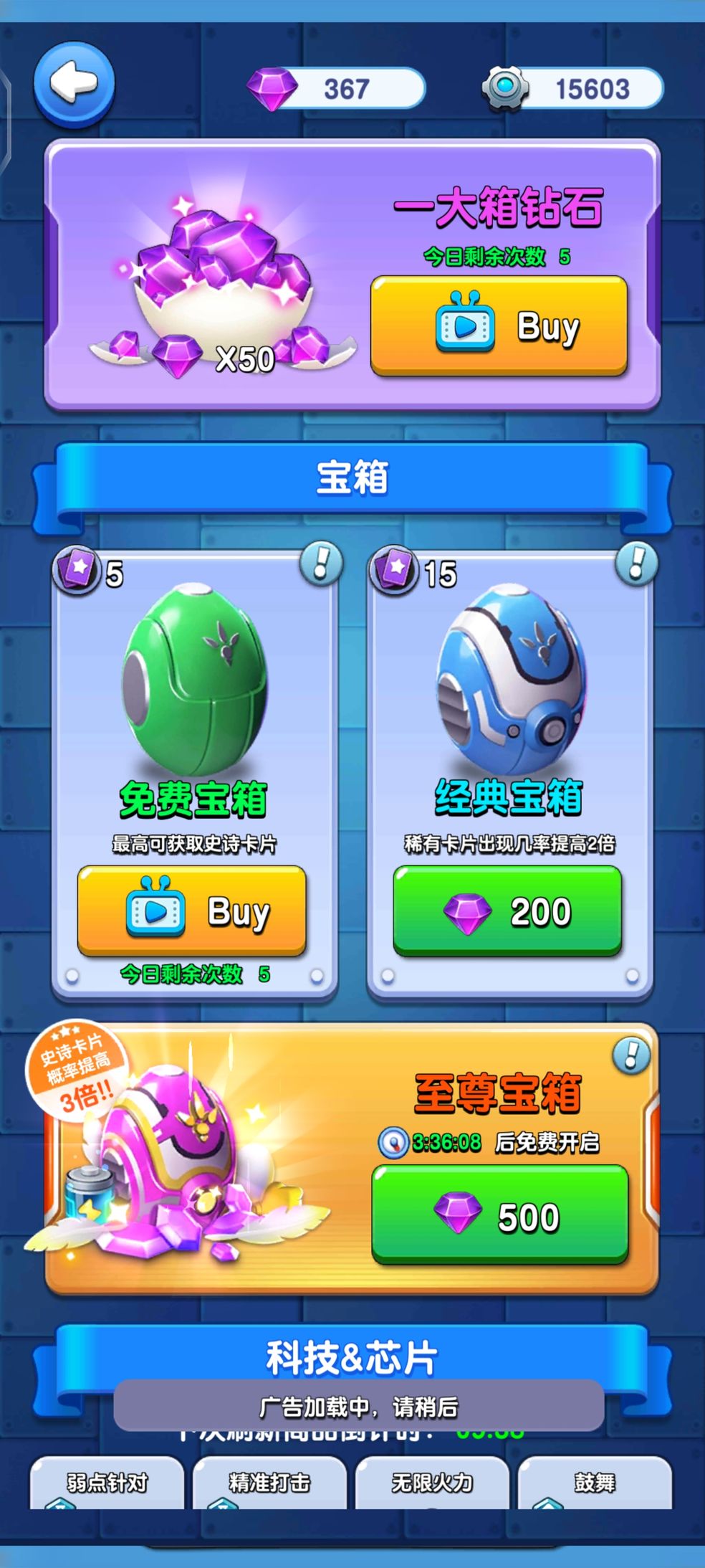Open the 鼓舞 item
Viewport: 705px width, 1568px height.
pyautogui.click(x=595, y=1482)
